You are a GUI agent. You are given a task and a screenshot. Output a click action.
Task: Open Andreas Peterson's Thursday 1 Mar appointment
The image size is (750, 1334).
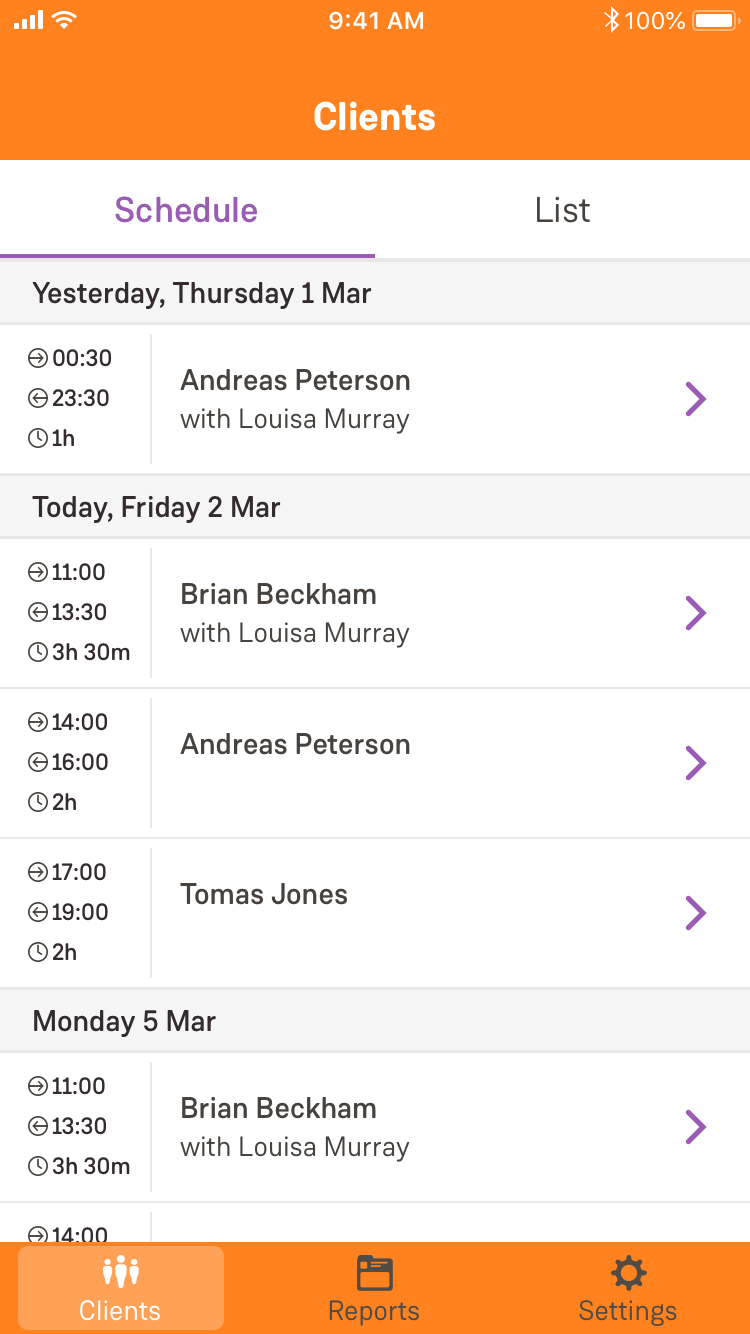point(375,399)
